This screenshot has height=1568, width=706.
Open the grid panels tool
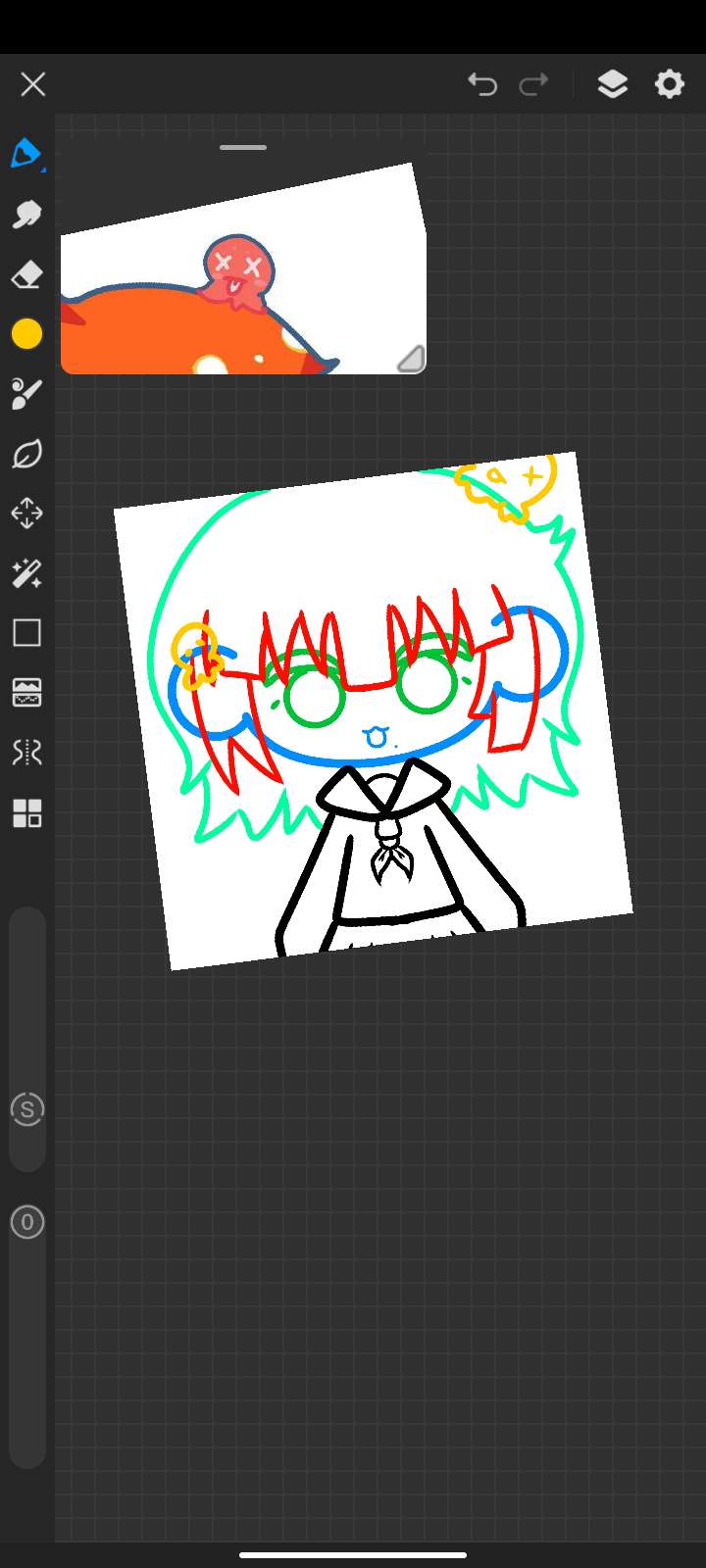pyautogui.click(x=26, y=813)
